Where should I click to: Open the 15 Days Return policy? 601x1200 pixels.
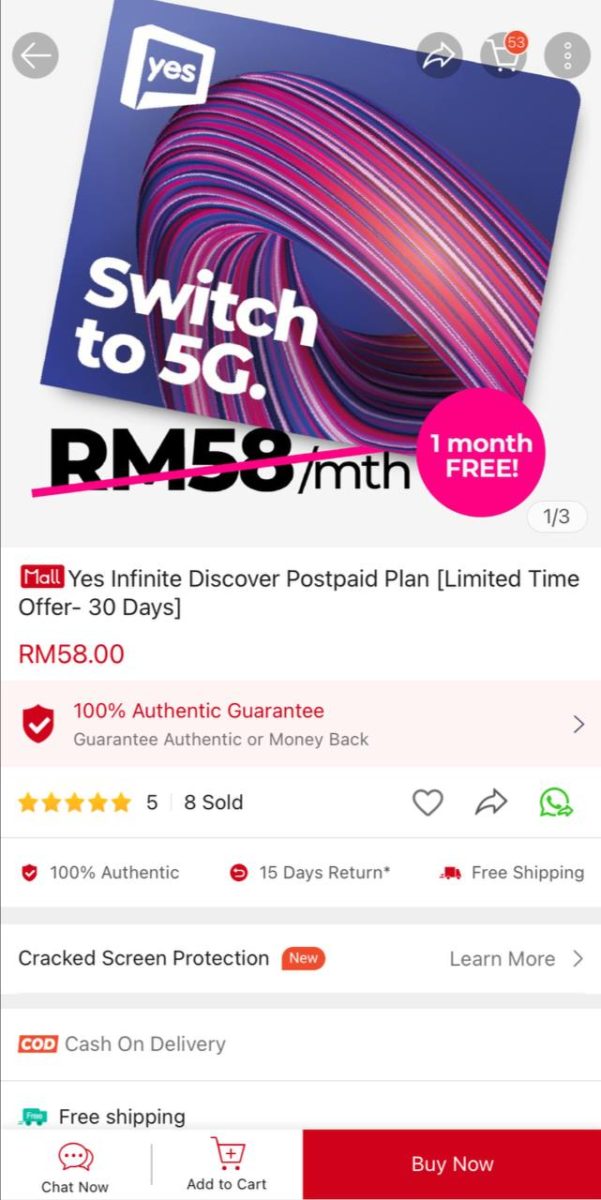pos(311,873)
